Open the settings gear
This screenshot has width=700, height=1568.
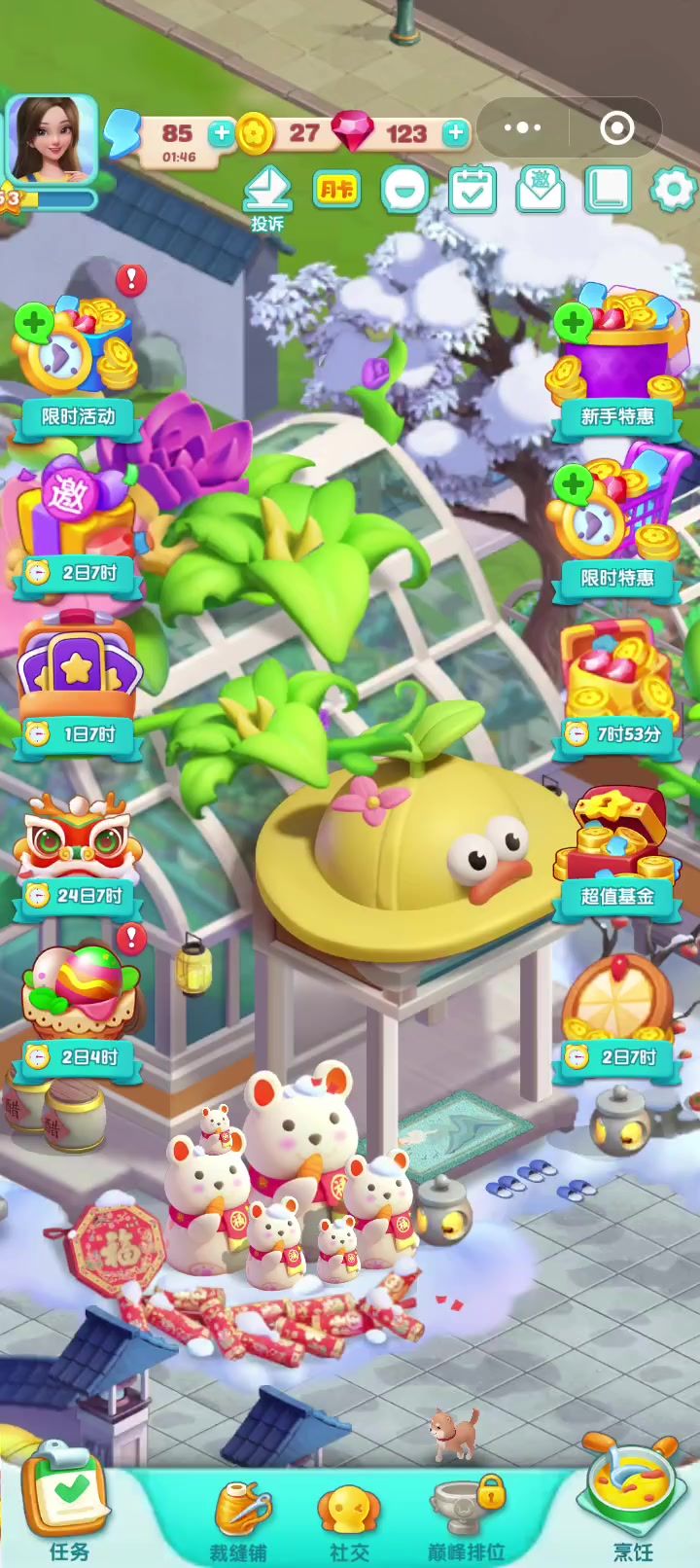tap(673, 189)
